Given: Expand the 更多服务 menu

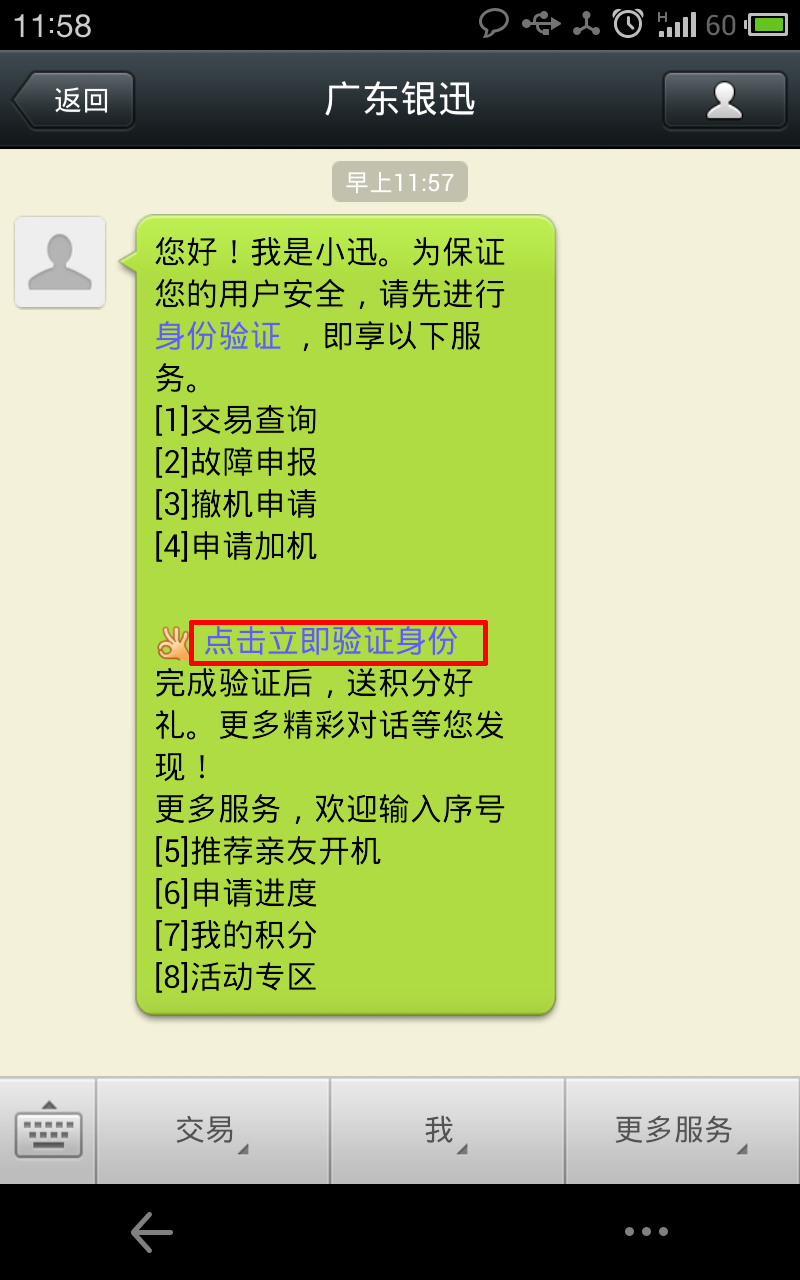Looking at the screenshot, I should (683, 1131).
